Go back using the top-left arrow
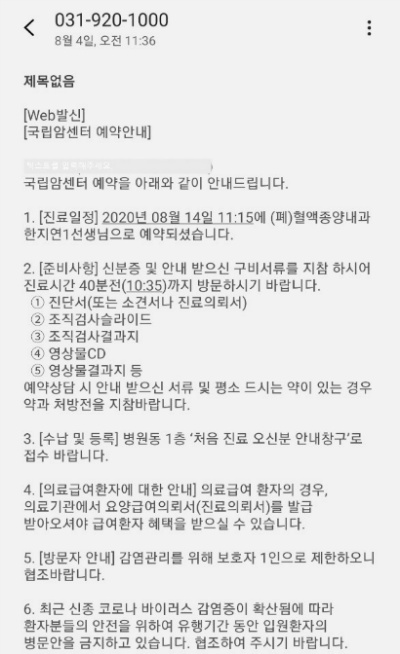Screen dimensions: 400x654 (x=29, y=28)
